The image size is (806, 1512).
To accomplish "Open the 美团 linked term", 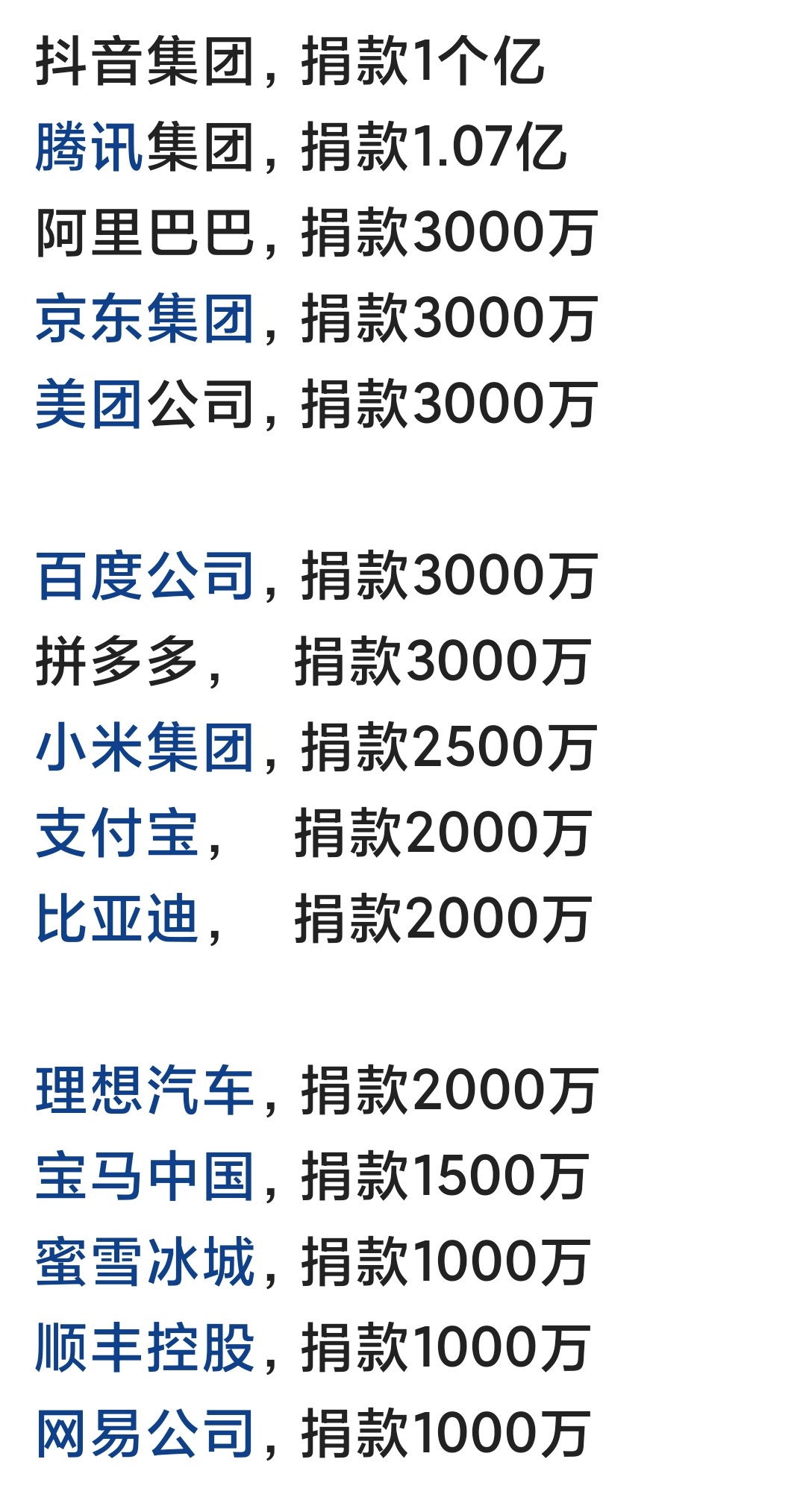I will [x=89, y=404].
